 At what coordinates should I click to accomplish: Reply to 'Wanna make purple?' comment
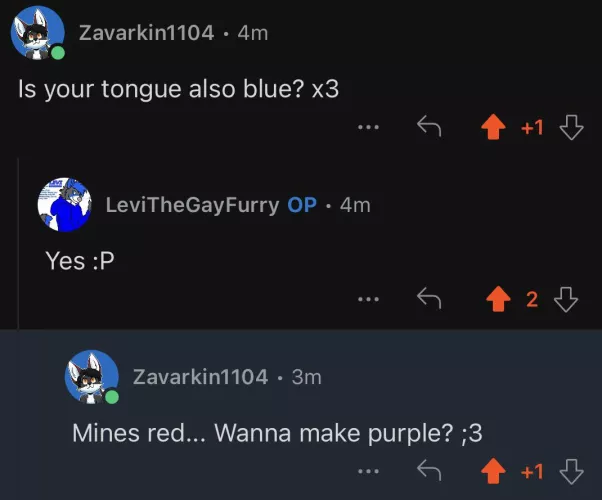pos(429,470)
